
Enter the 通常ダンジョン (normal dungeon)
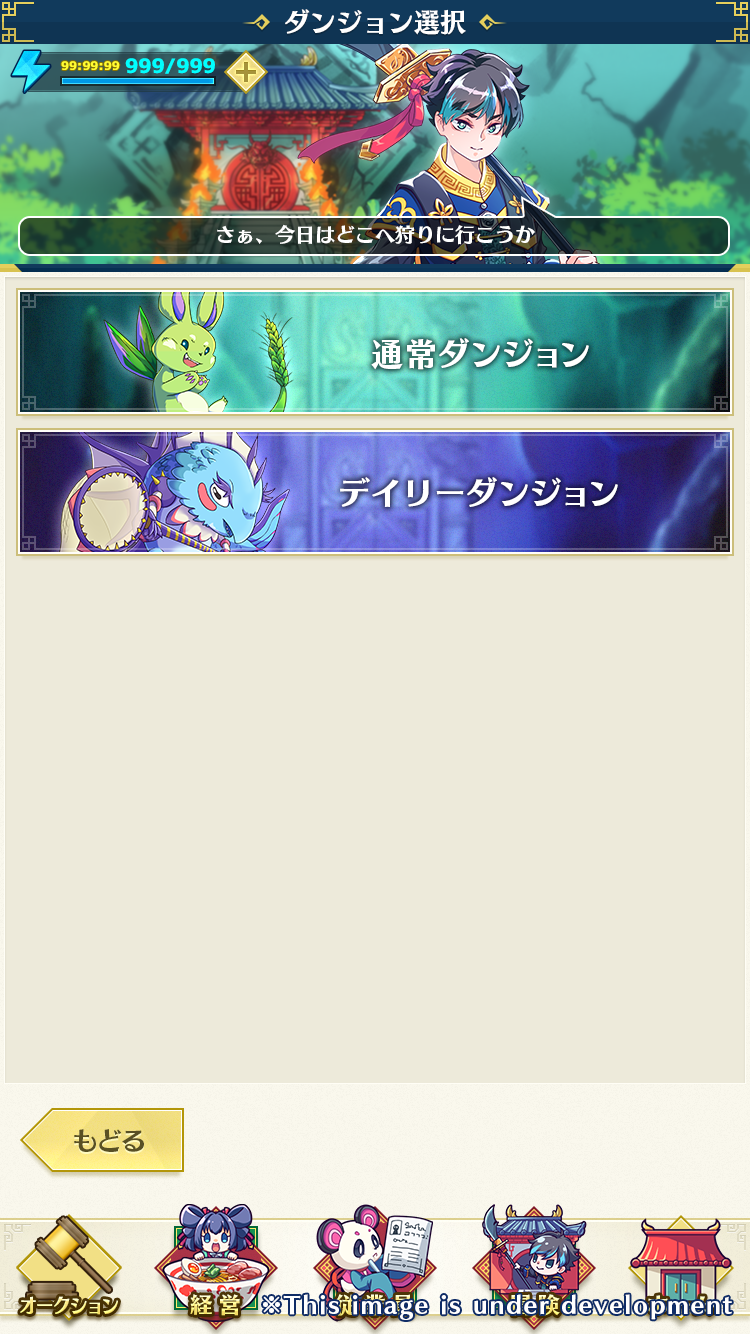pos(375,352)
